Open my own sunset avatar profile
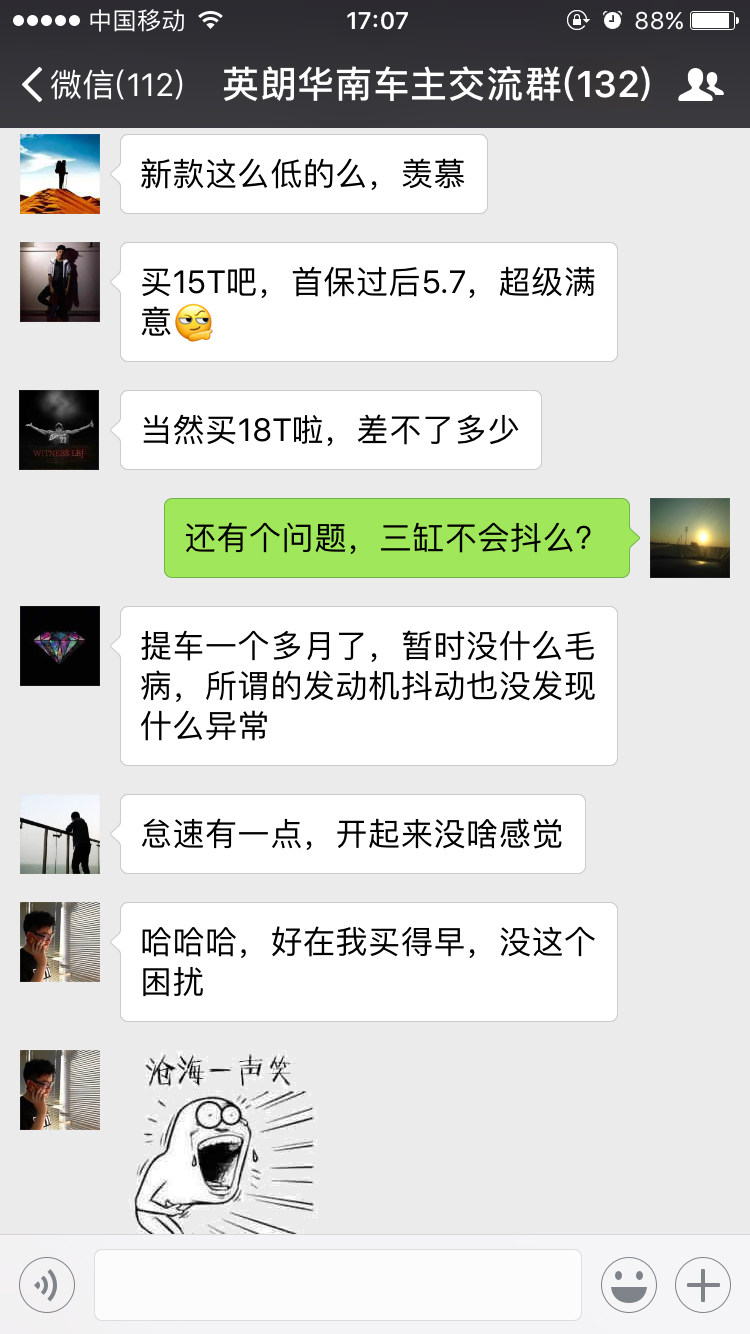Image resolution: width=750 pixels, height=1334 pixels. click(x=690, y=538)
